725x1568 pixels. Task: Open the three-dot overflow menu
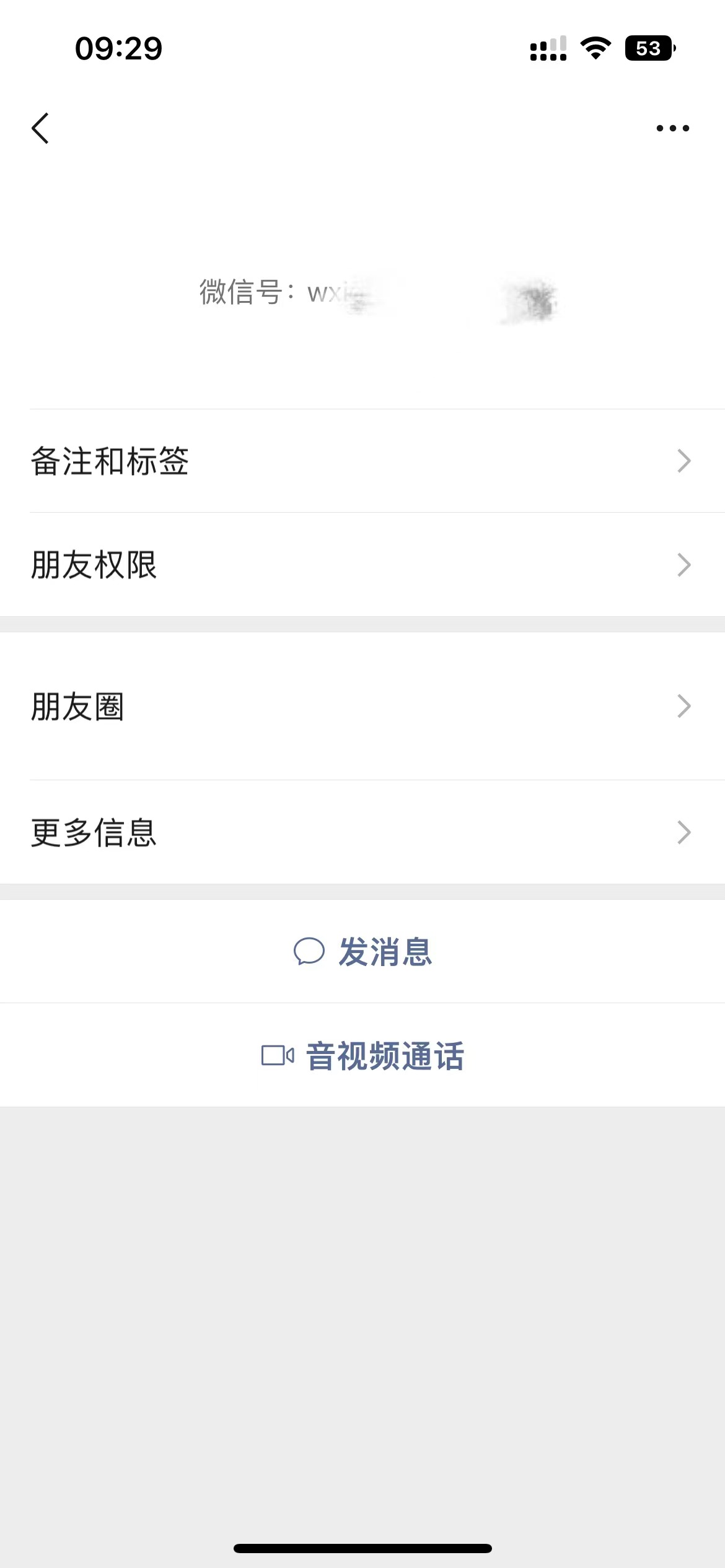(x=672, y=128)
